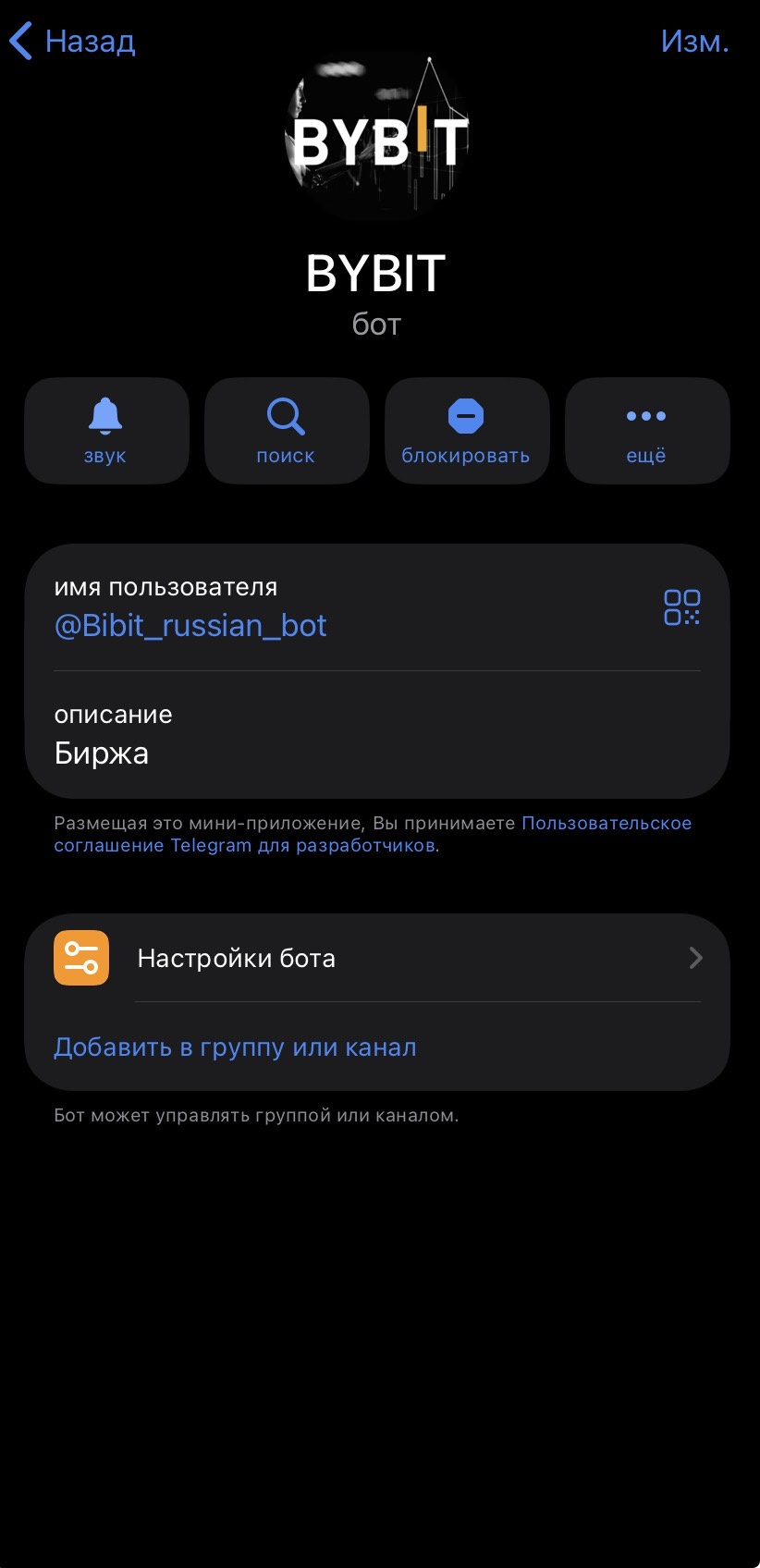The width and height of the screenshot is (760, 1568).
Task: Open the Telegram developer terms link
Action: coord(607,824)
